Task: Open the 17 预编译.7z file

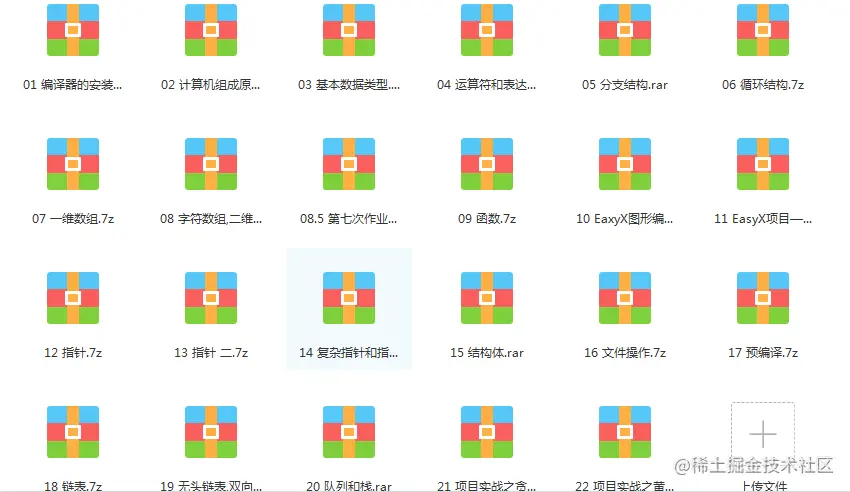Action: tap(762, 298)
